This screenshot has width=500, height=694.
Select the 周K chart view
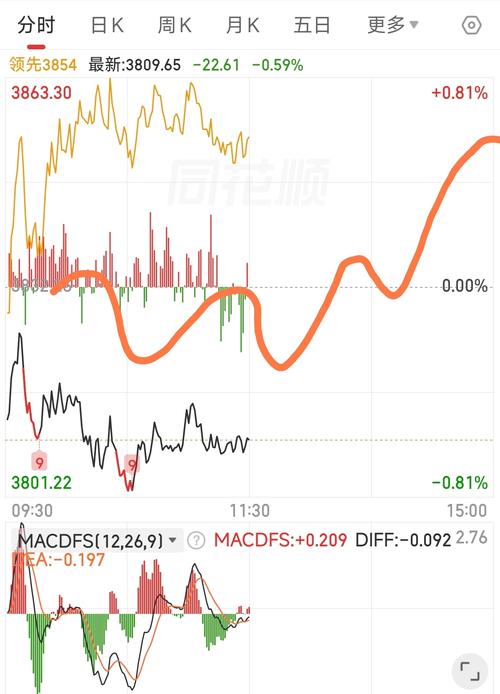coord(175,25)
